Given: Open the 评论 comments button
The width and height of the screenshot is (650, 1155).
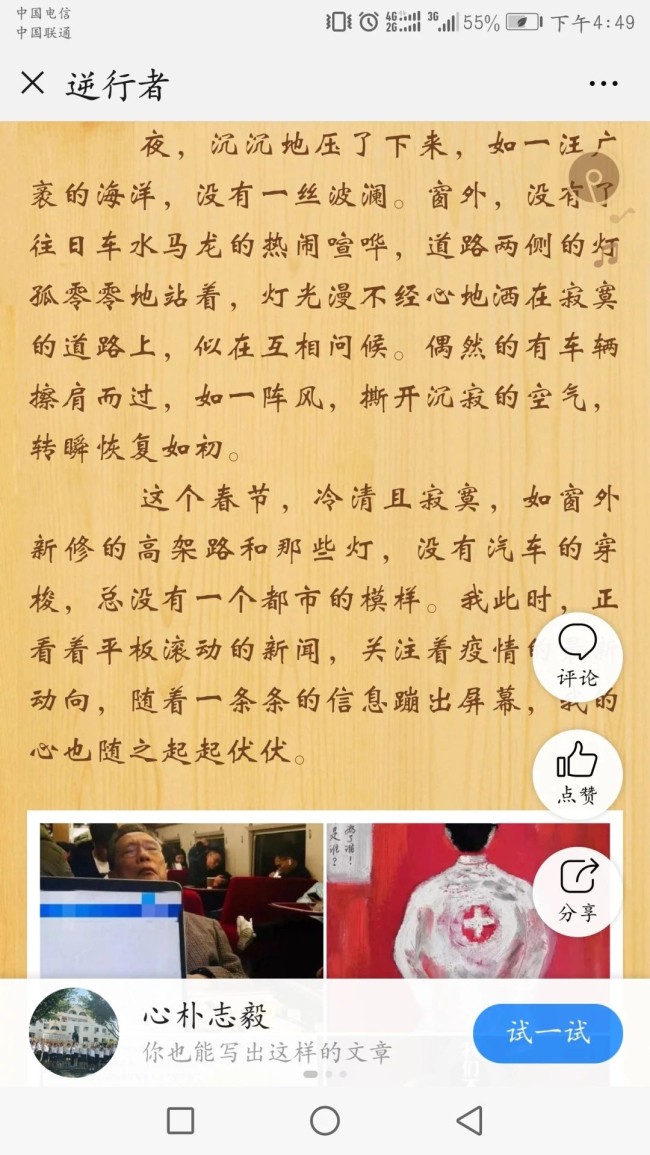Looking at the screenshot, I should pos(577,656).
